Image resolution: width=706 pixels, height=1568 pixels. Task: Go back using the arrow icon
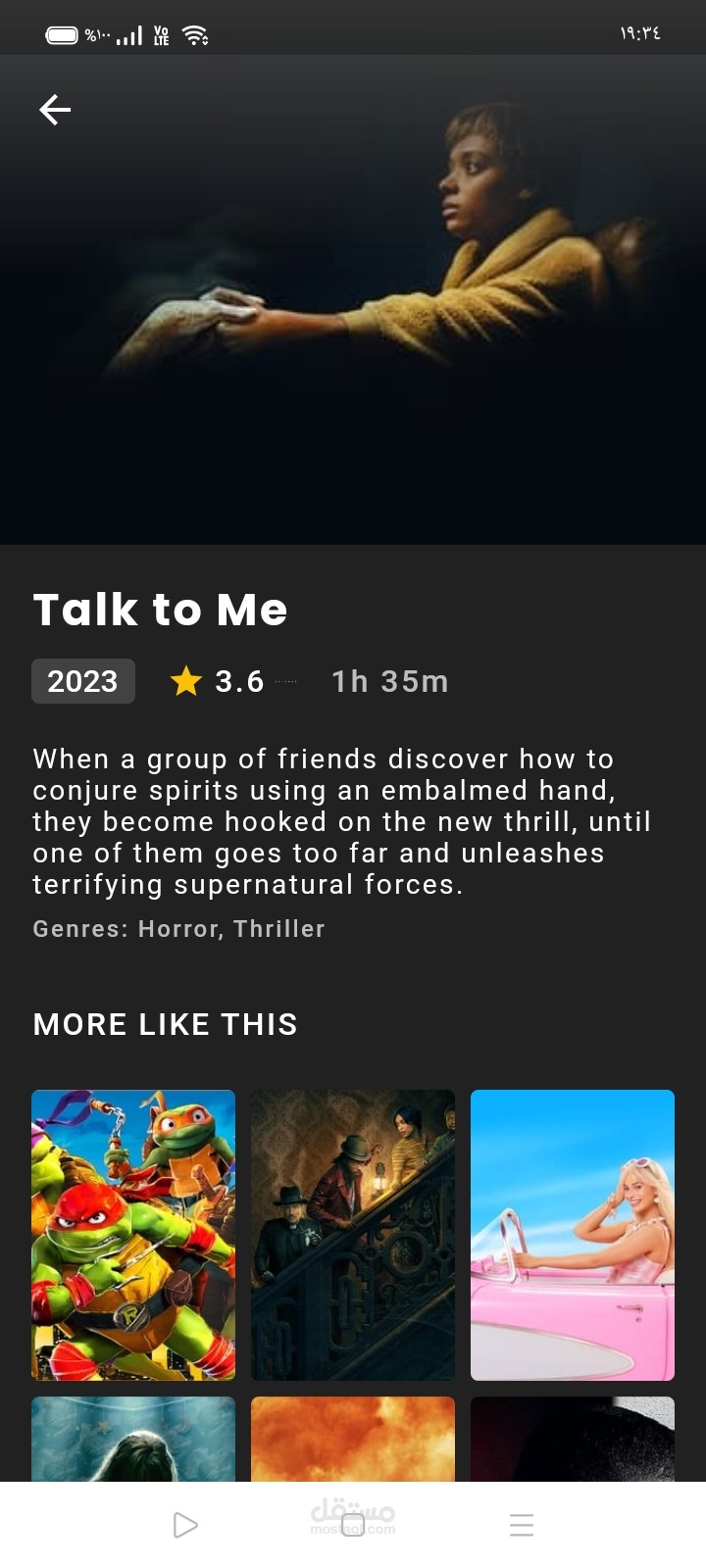coord(55,110)
